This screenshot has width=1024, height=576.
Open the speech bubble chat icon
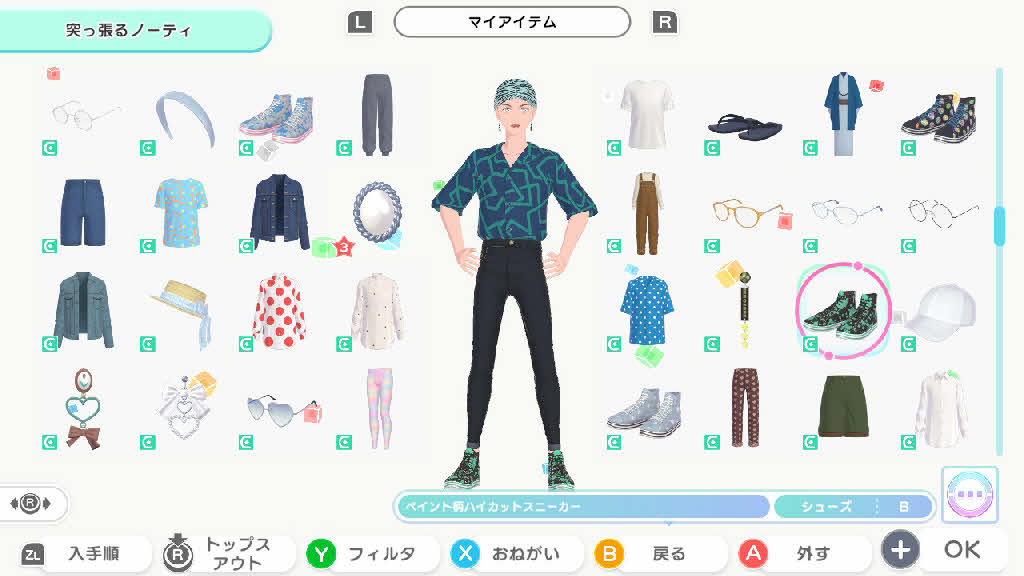point(969,495)
